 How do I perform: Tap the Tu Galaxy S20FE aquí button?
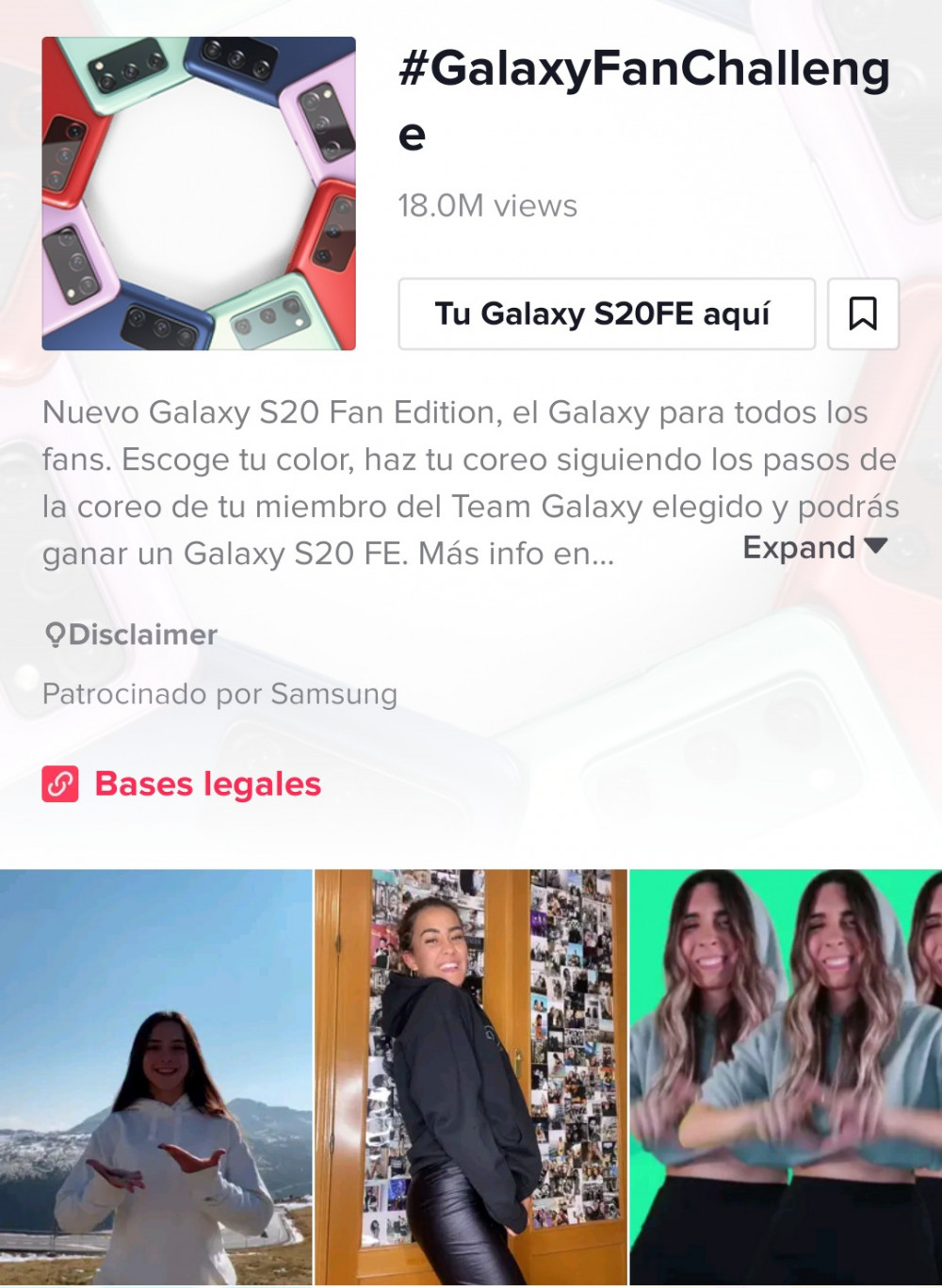606,314
